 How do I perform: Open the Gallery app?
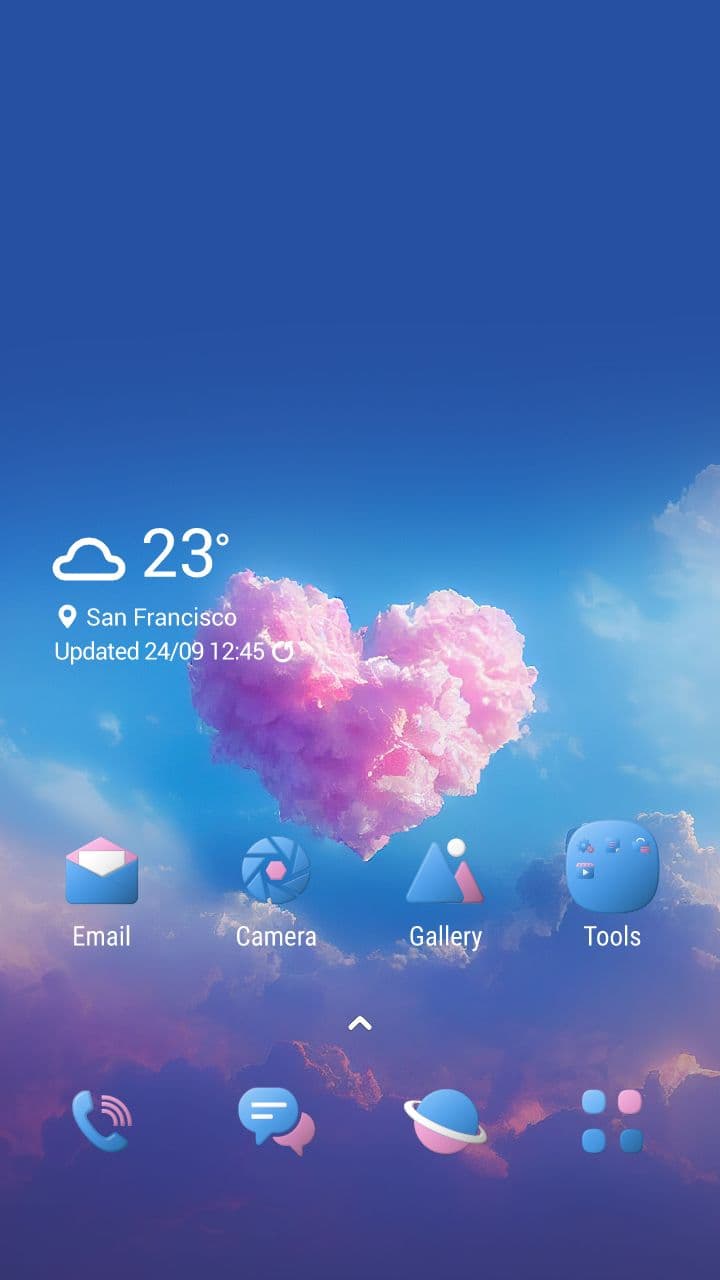[445, 872]
